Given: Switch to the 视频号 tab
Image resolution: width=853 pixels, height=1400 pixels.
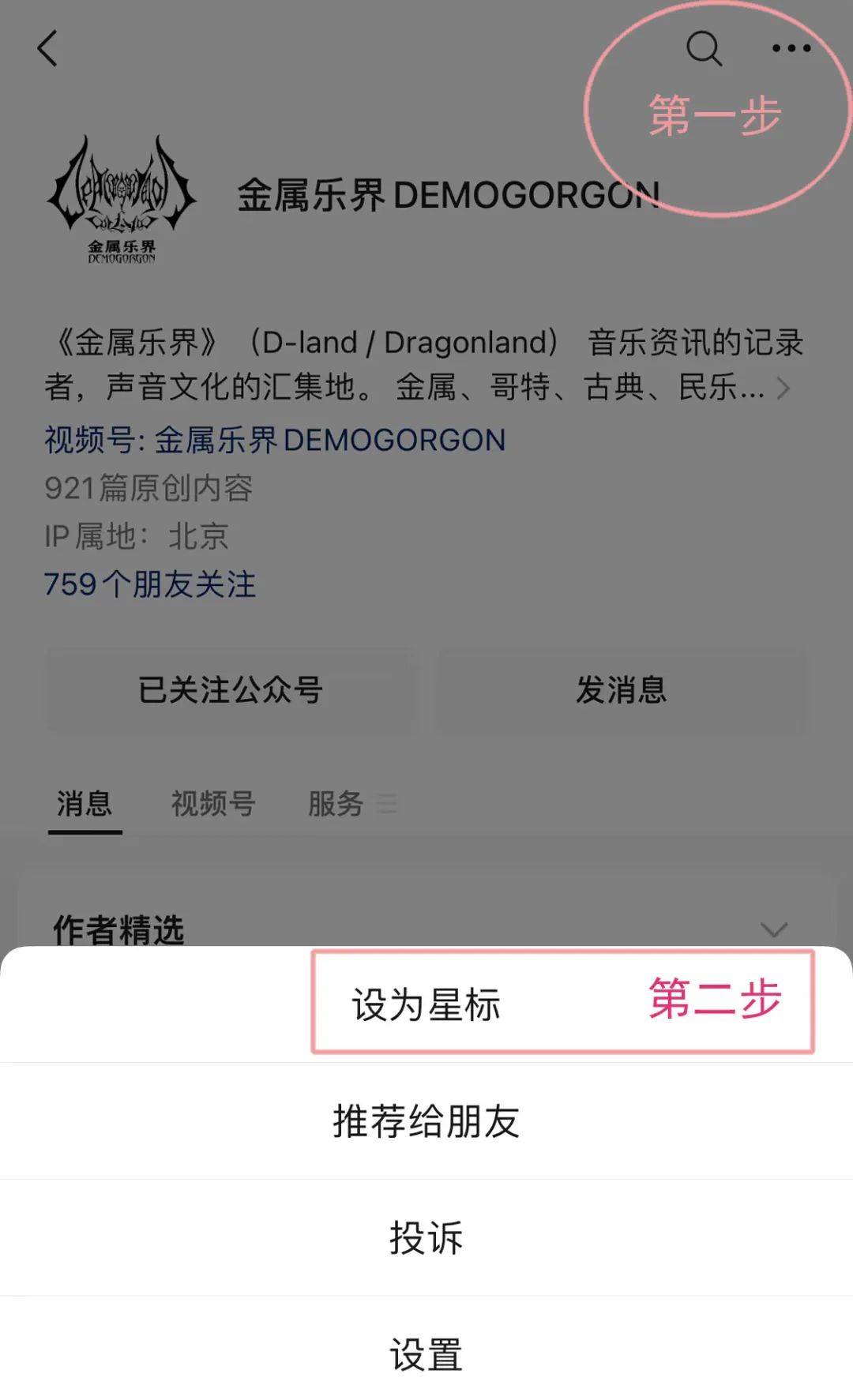Looking at the screenshot, I should click(213, 804).
